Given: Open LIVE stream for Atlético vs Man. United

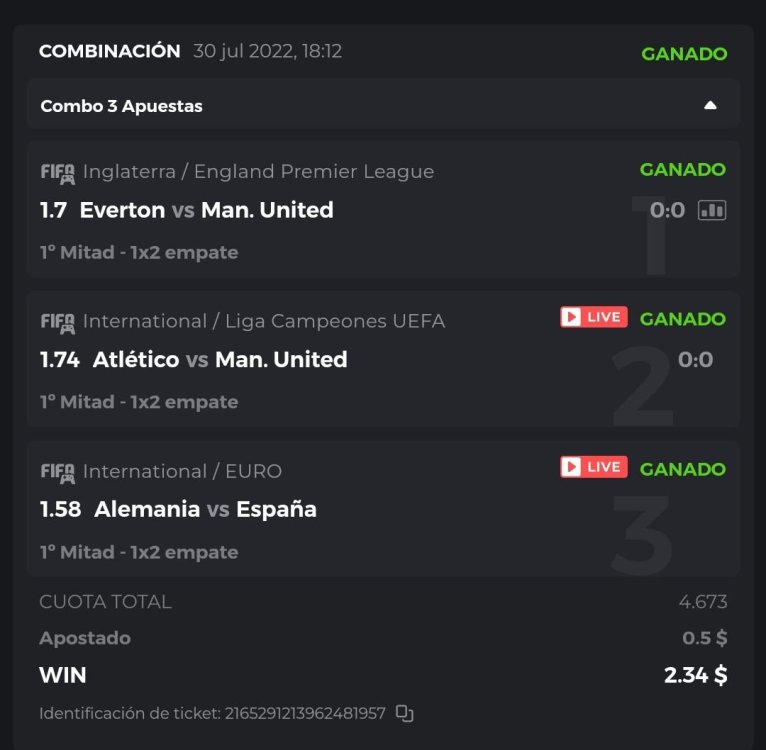Looking at the screenshot, I should (x=594, y=318).
